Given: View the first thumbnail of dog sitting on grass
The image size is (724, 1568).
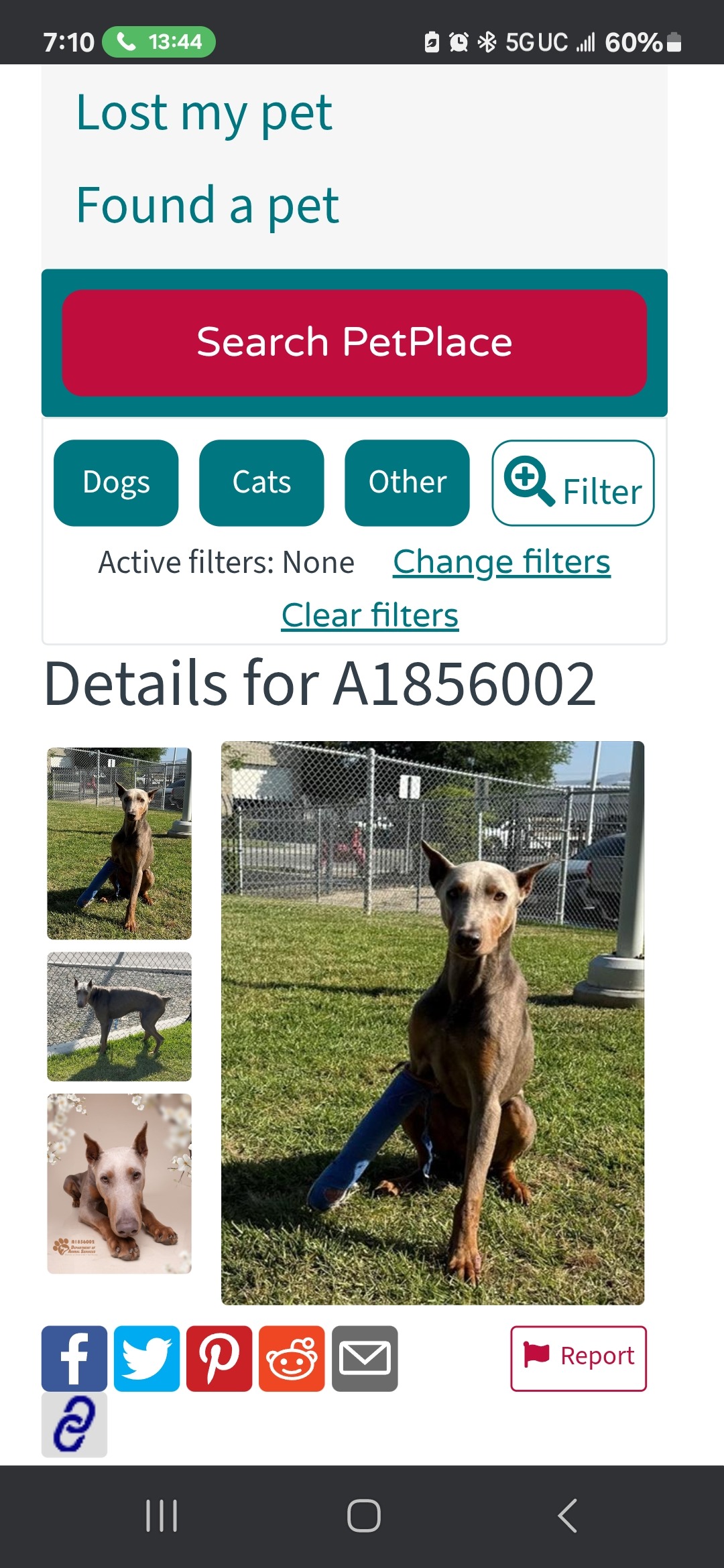Looking at the screenshot, I should (x=119, y=843).
